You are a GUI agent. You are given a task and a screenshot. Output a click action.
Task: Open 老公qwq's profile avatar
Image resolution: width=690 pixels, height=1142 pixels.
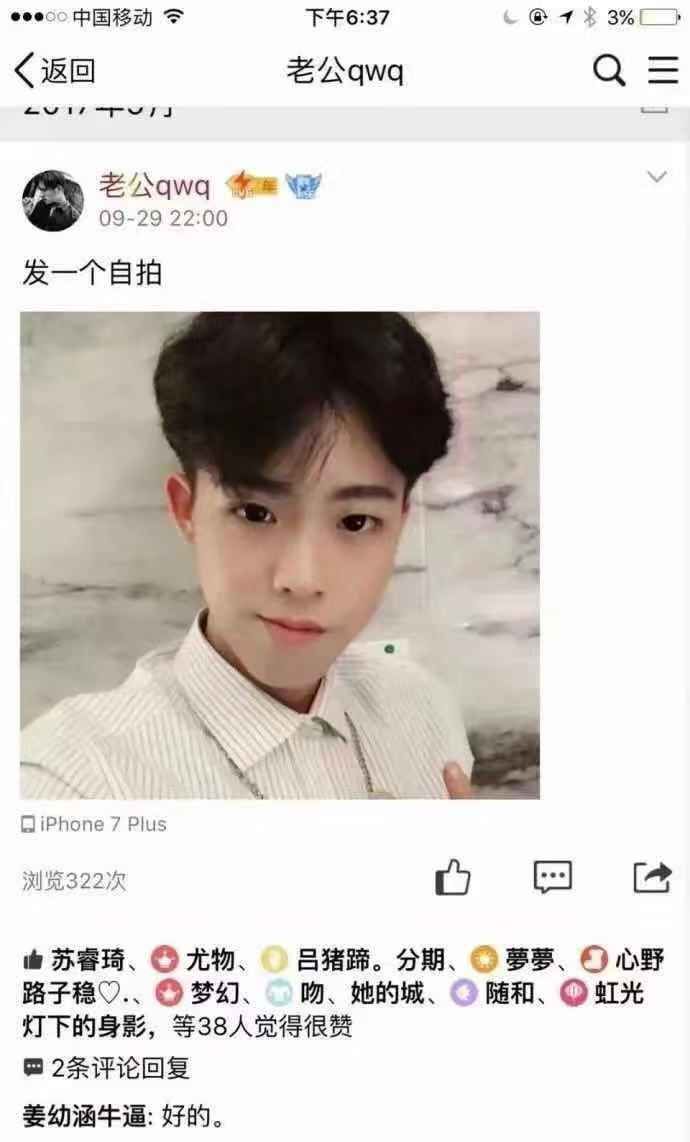pyautogui.click(x=52, y=200)
